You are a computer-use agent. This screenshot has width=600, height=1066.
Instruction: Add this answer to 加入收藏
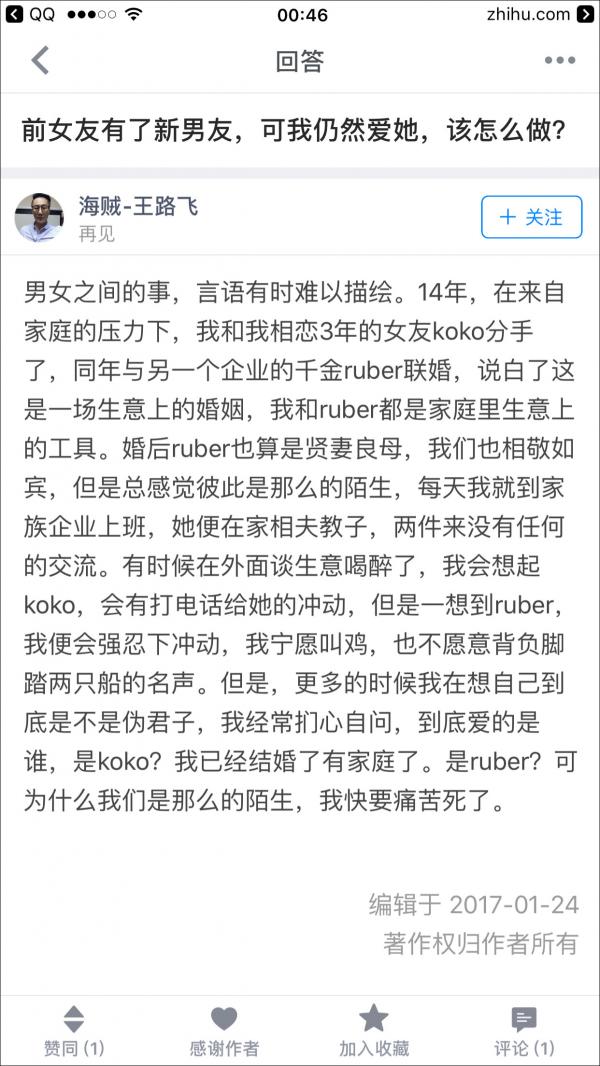(x=374, y=1030)
